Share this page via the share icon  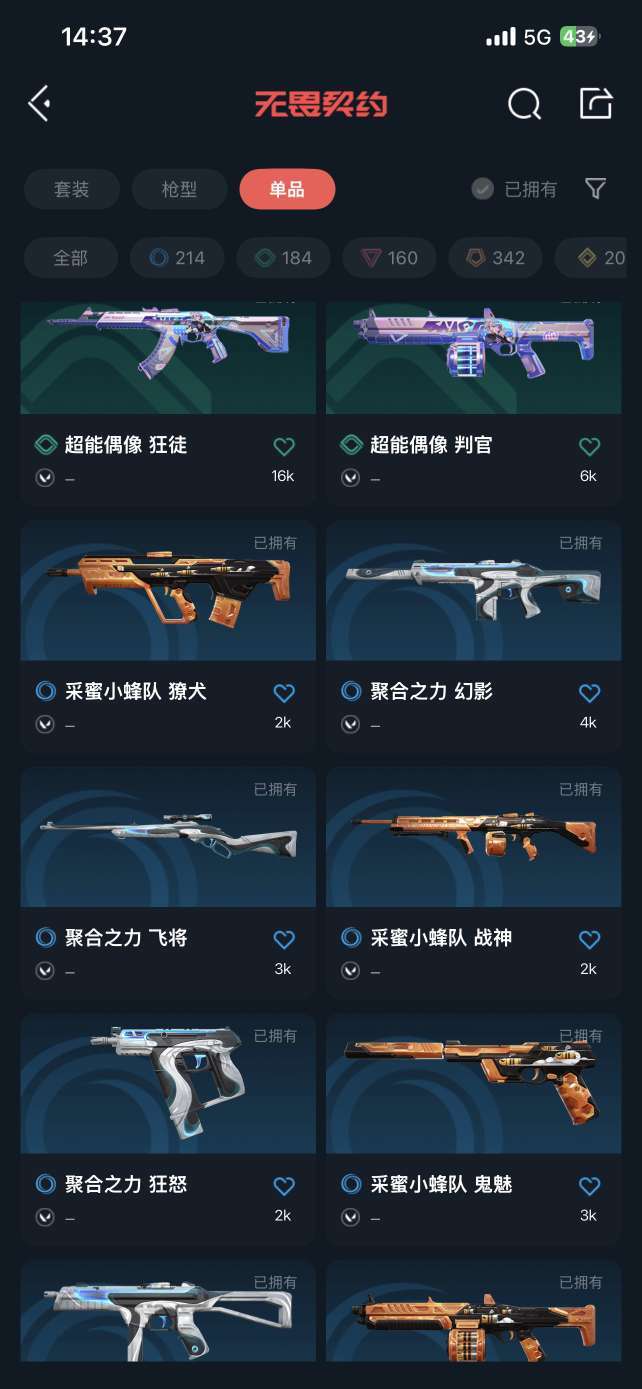[596, 103]
